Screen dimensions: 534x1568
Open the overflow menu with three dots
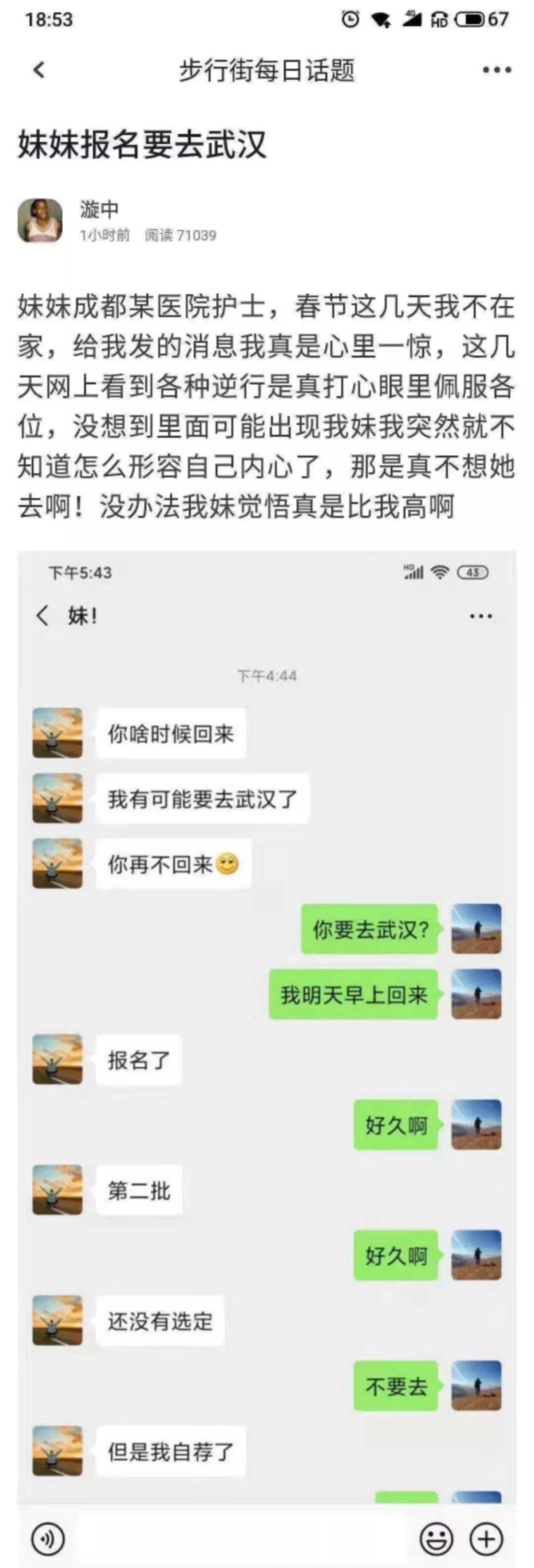[x=496, y=70]
